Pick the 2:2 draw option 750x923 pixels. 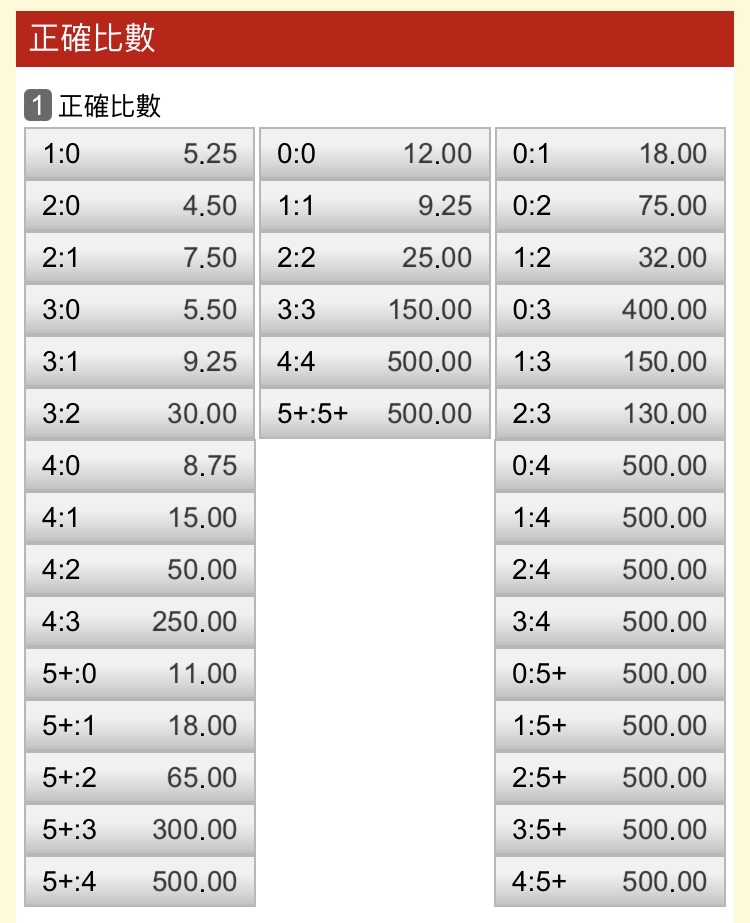click(x=375, y=258)
